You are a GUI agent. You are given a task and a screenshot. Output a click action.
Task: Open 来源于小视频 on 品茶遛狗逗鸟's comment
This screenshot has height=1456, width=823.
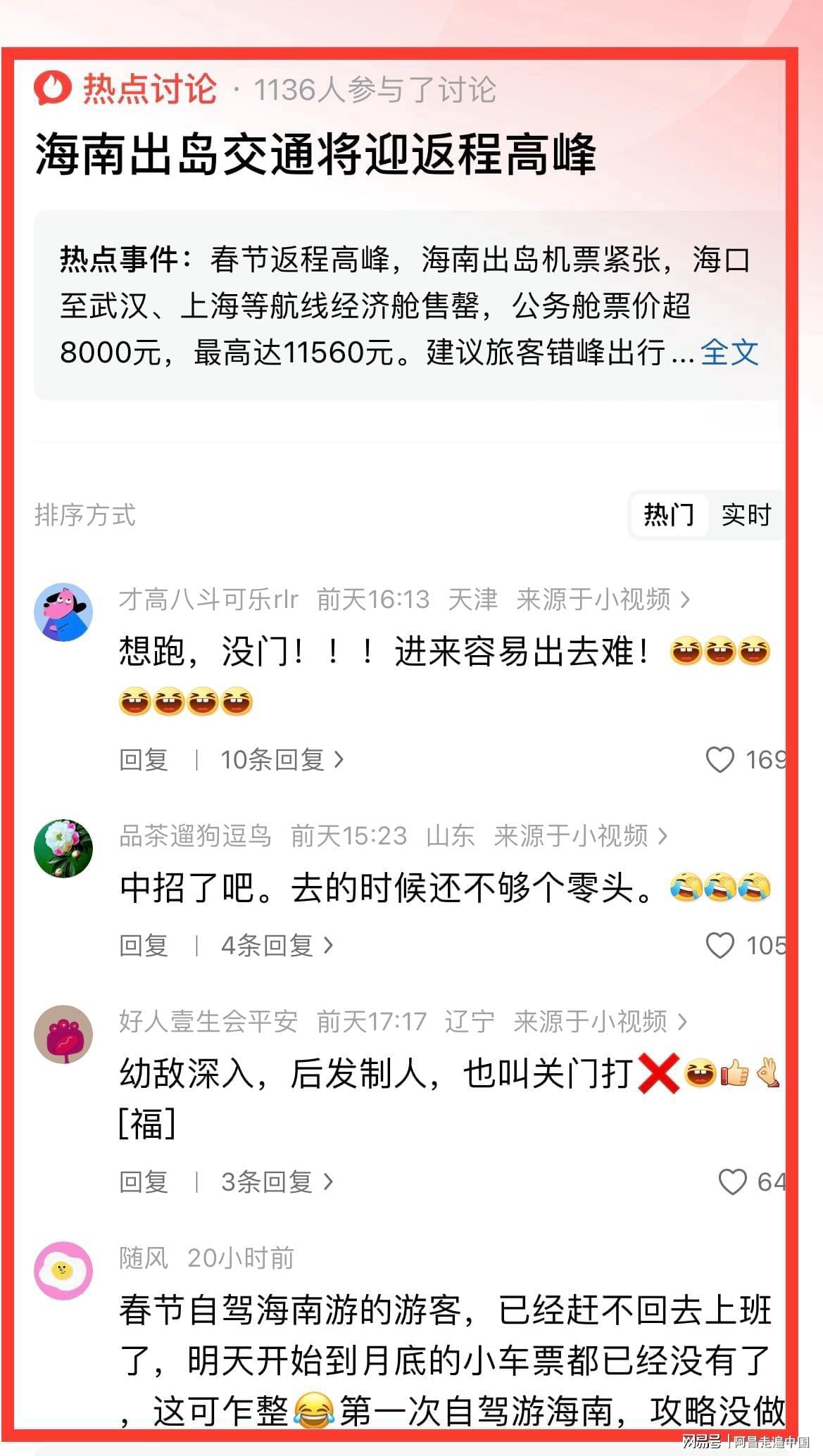click(x=579, y=836)
